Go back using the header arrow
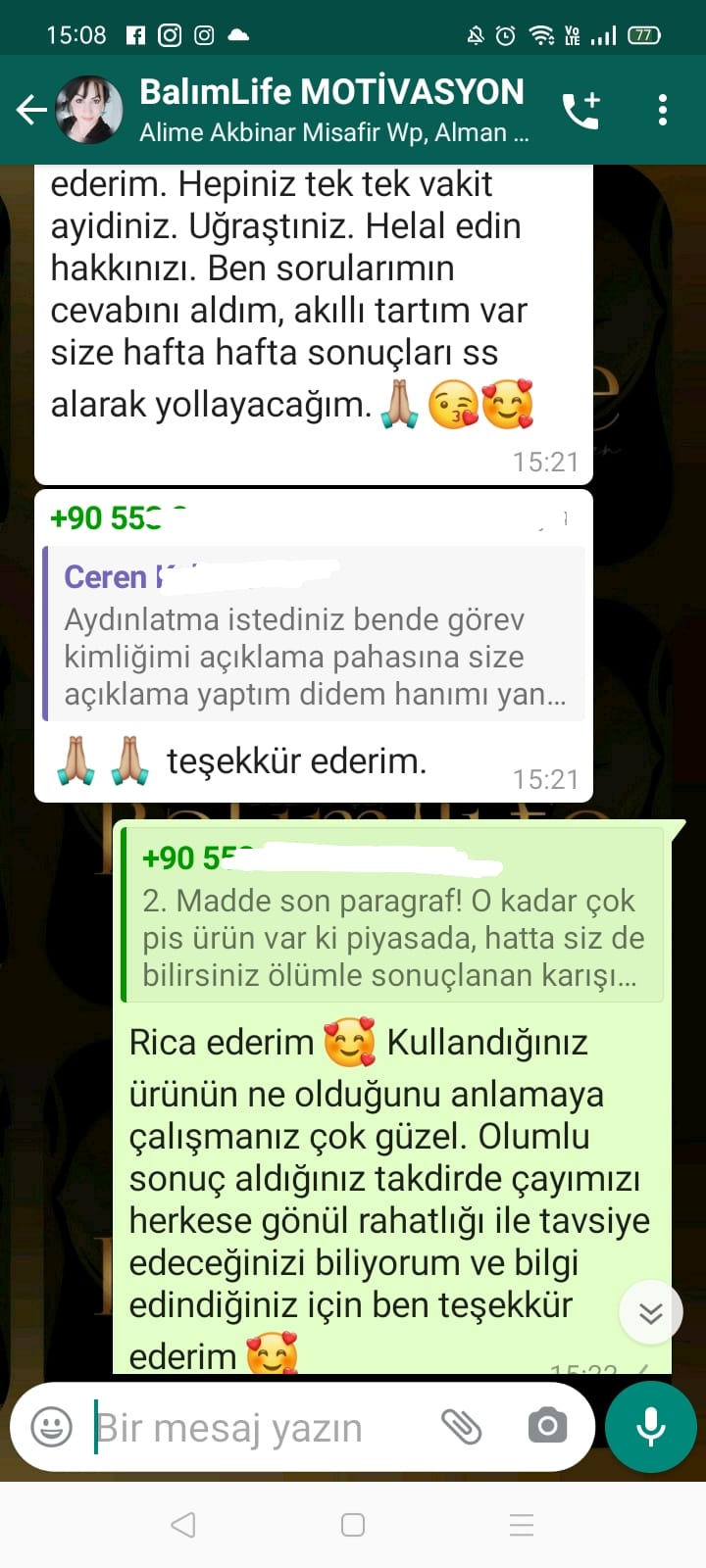 [x=32, y=110]
